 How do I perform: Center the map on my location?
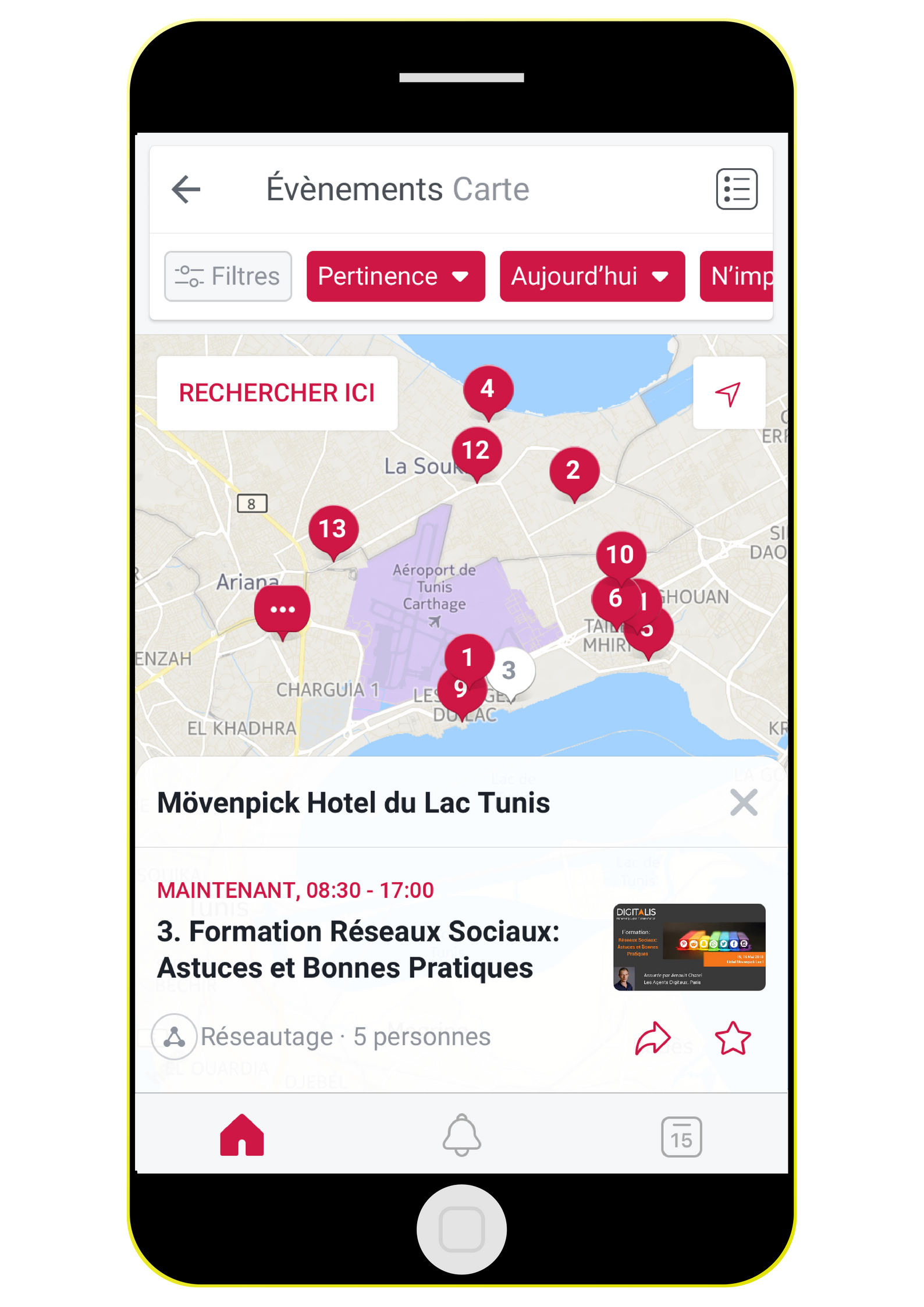click(728, 393)
